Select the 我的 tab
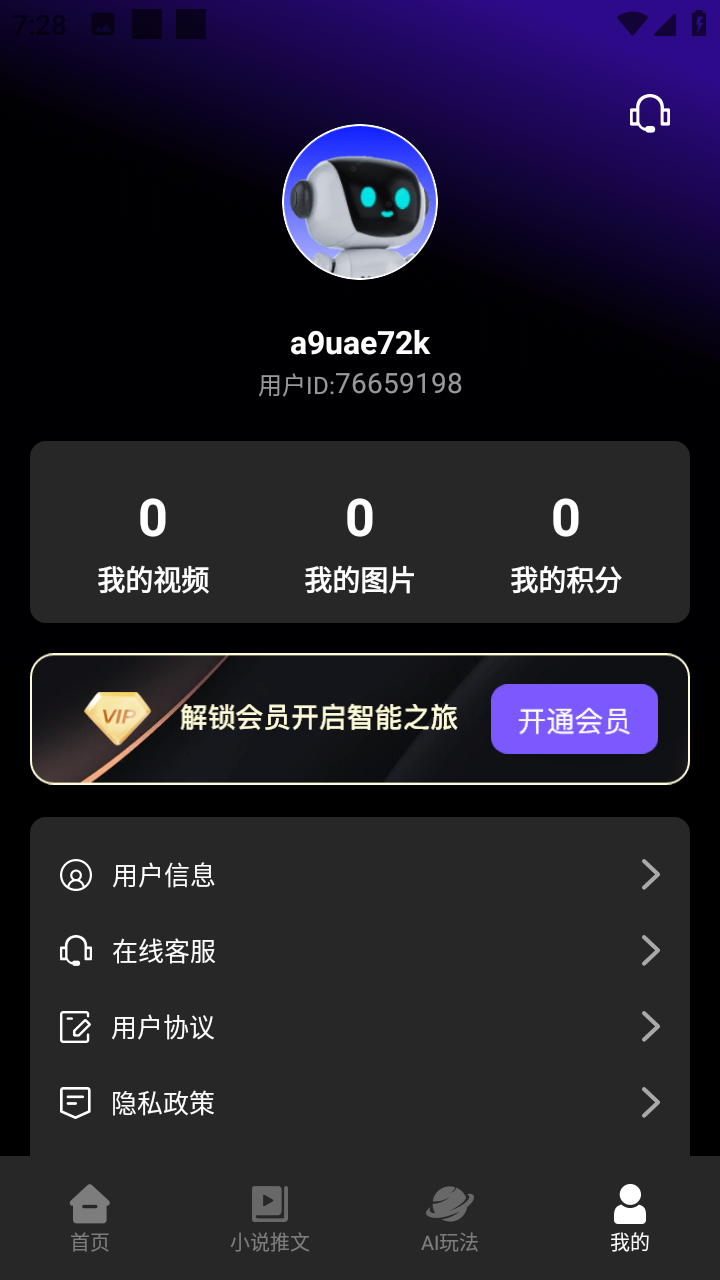Viewport: 720px width, 1280px height. coord(630,1217)
